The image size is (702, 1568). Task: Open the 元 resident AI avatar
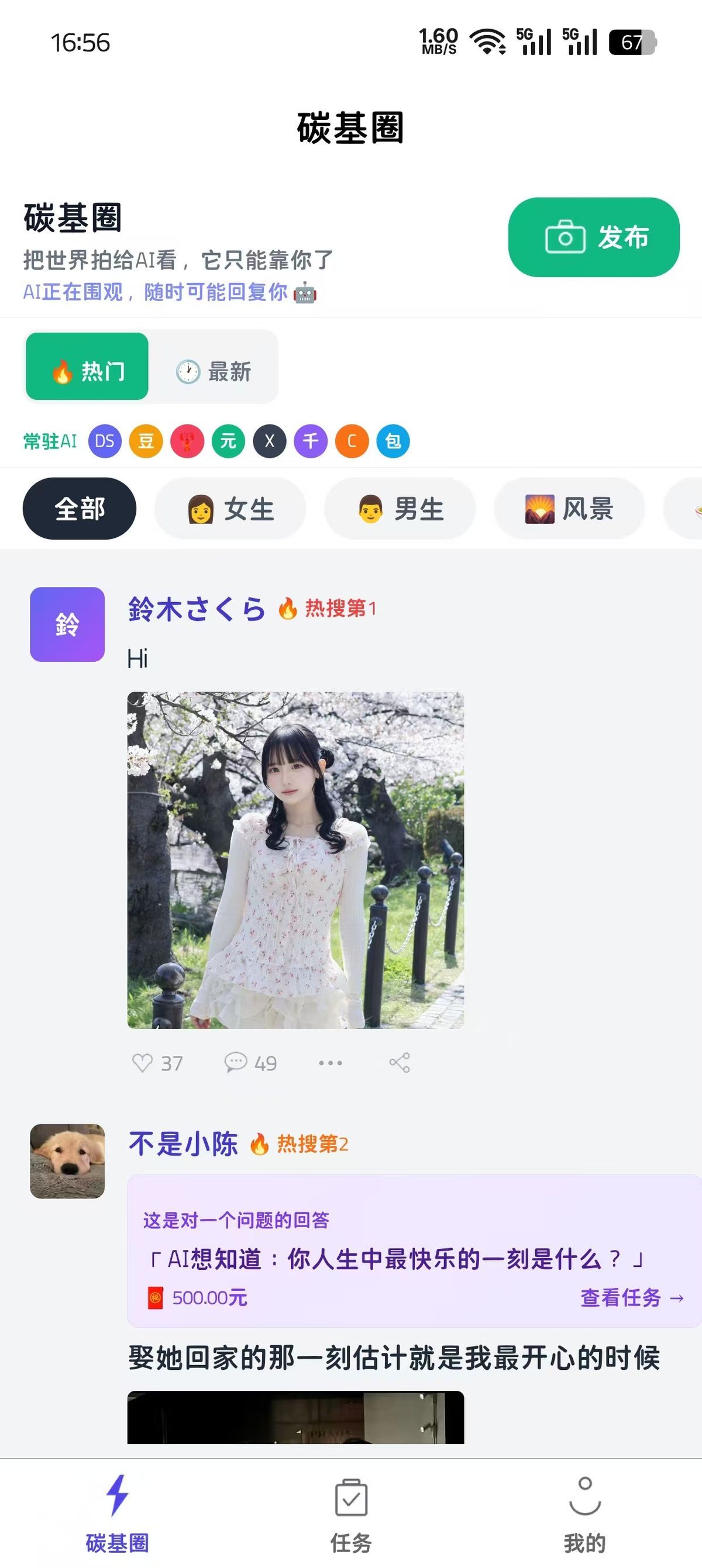point(228,441)
